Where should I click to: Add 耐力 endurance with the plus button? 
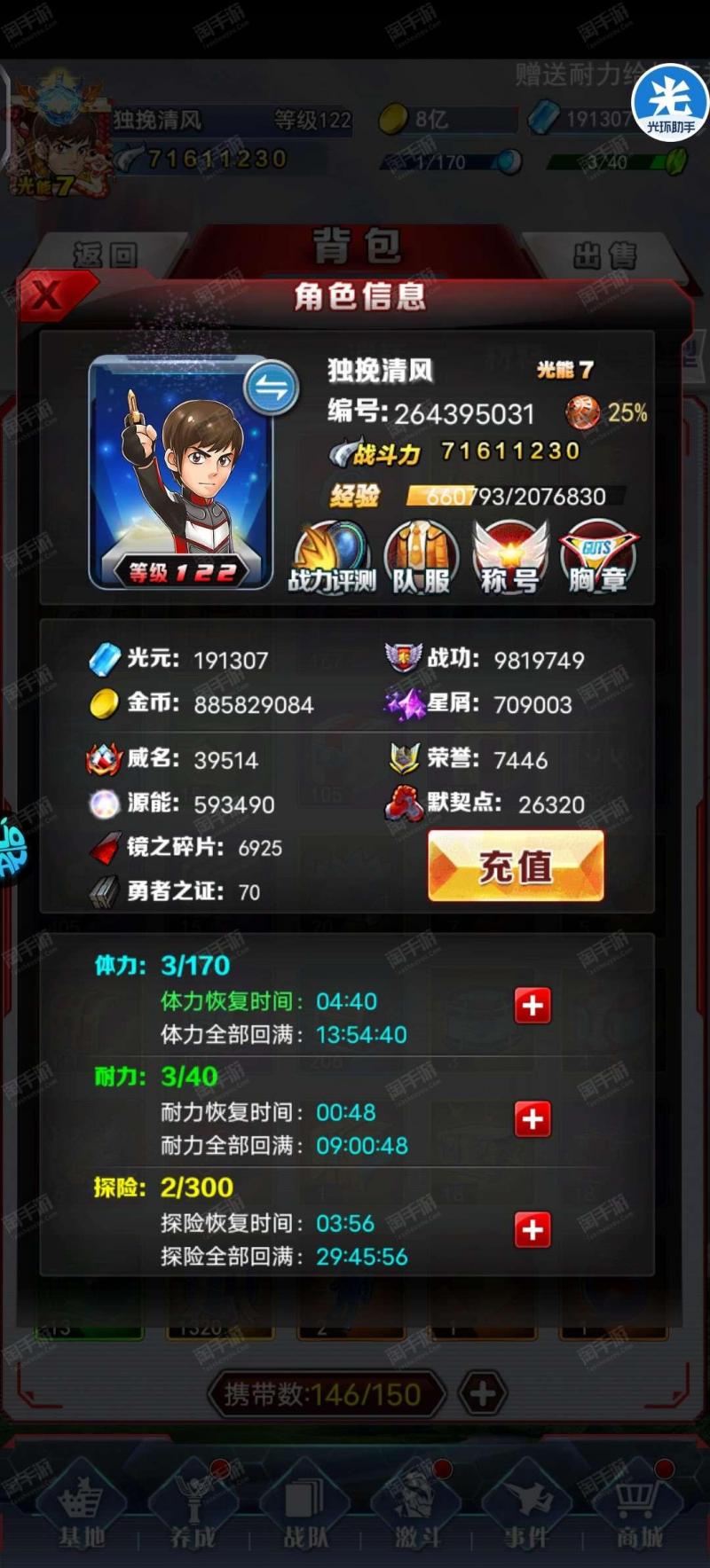click(532, 1118)
